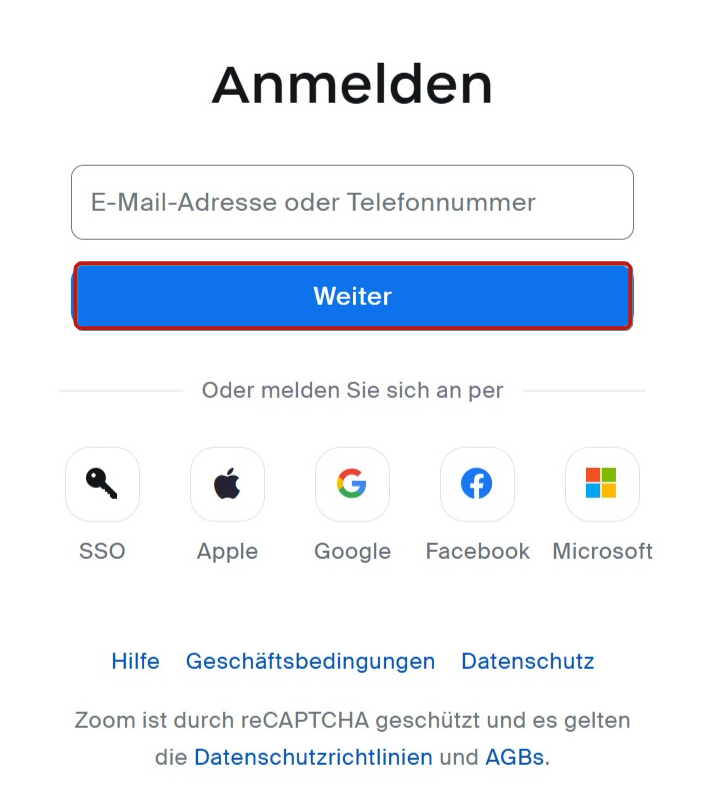Open the Hilfe link
703x808 pixels.
coord(135,661)
